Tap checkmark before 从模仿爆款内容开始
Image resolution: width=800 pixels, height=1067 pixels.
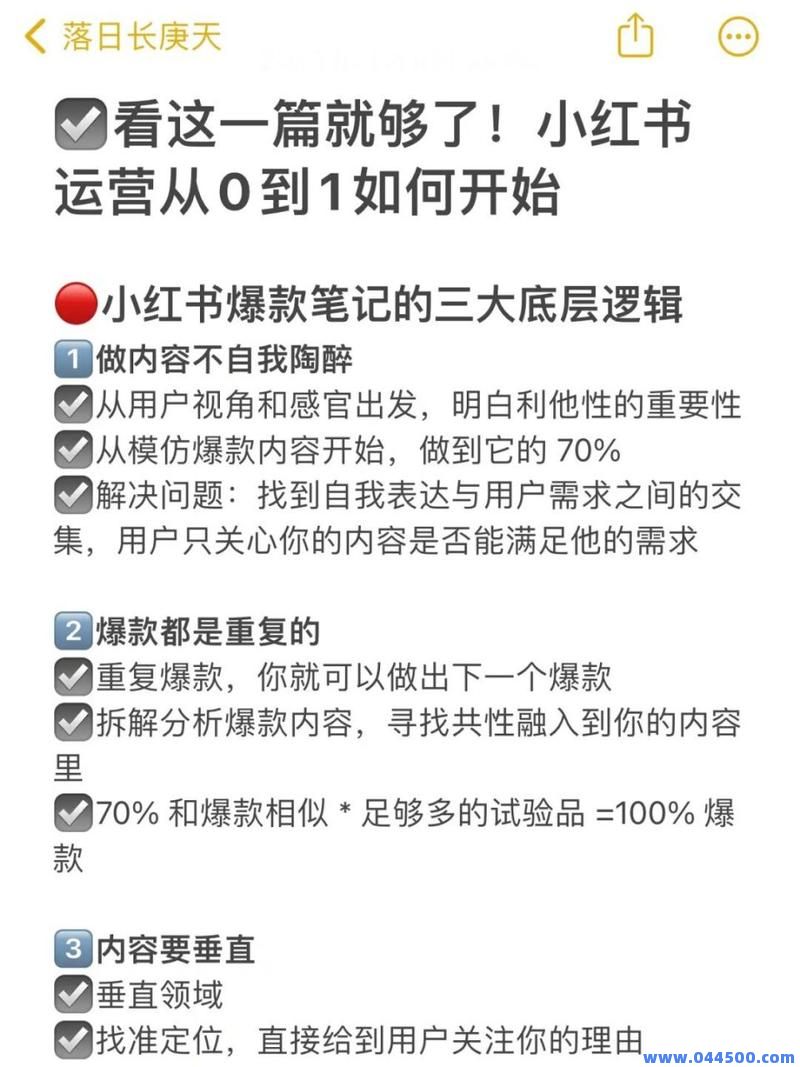coord(70,449)
